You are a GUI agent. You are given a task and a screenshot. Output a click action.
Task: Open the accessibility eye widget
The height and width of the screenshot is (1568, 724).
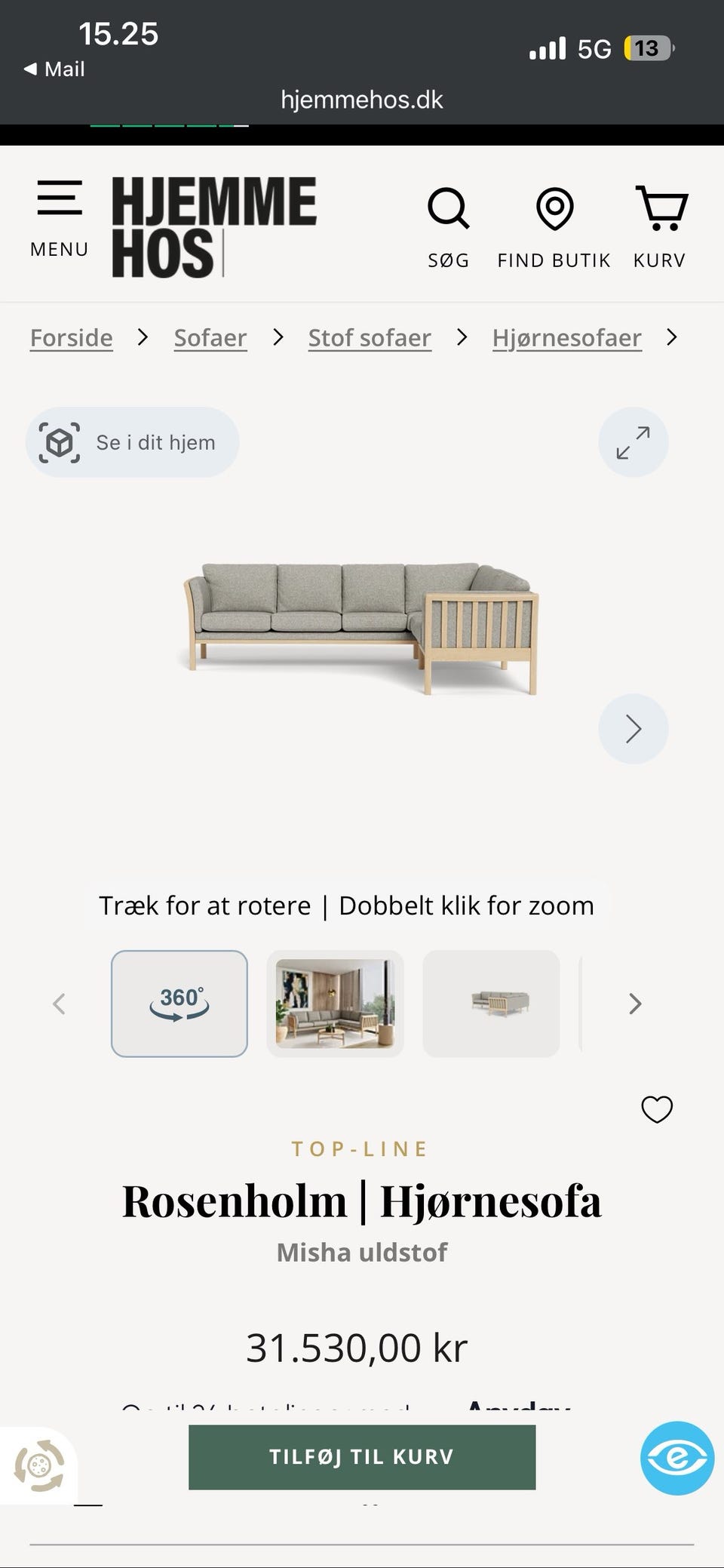pyautogui.click(x=678, y=1456)
